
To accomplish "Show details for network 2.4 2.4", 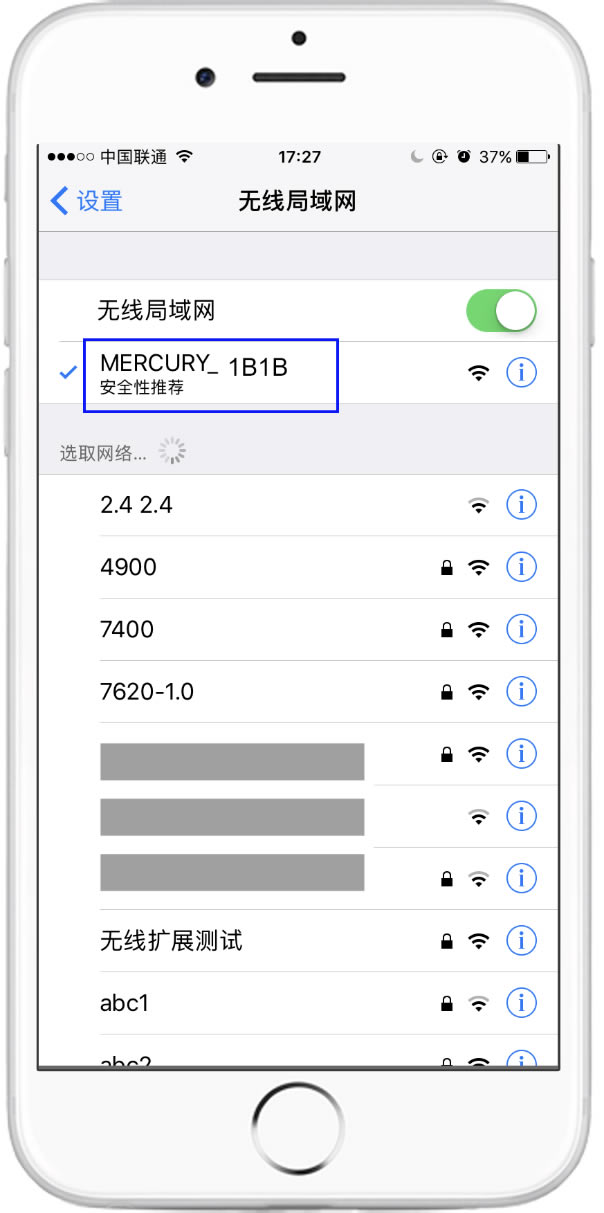I will [521, 505].
